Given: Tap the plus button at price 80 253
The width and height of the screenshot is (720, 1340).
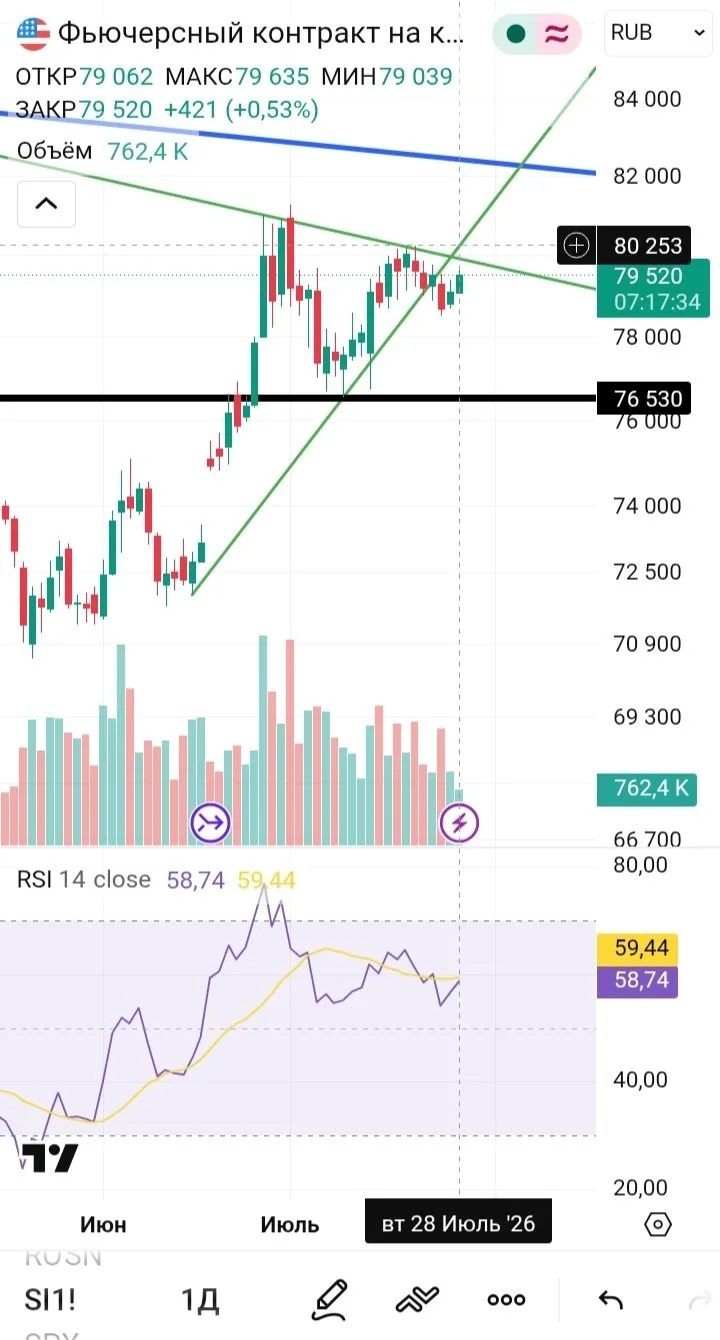Looking at the screenshot, I should pos(577,245).
